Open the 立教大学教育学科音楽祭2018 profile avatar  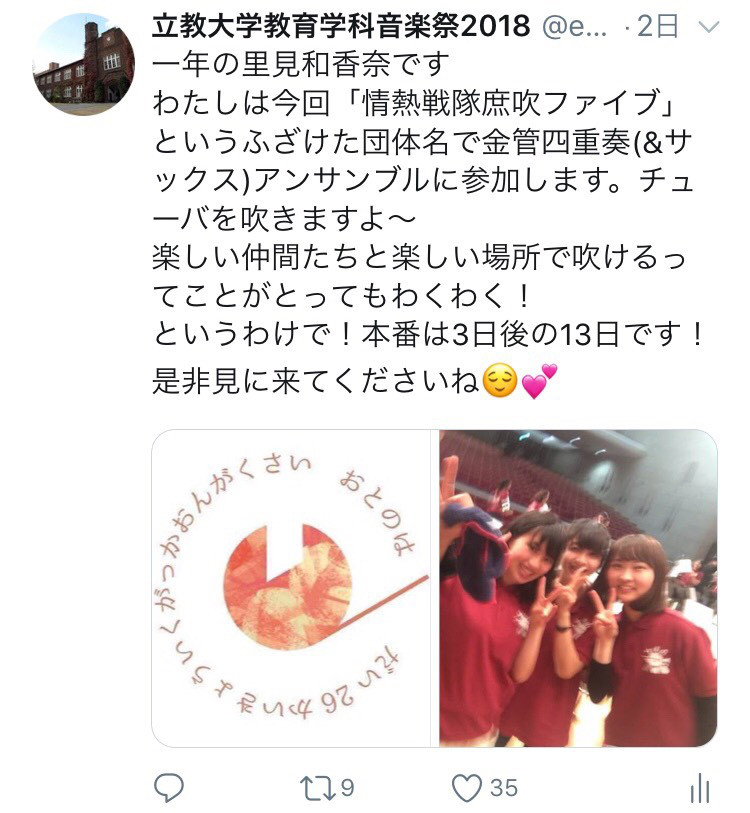click(84, 64)
